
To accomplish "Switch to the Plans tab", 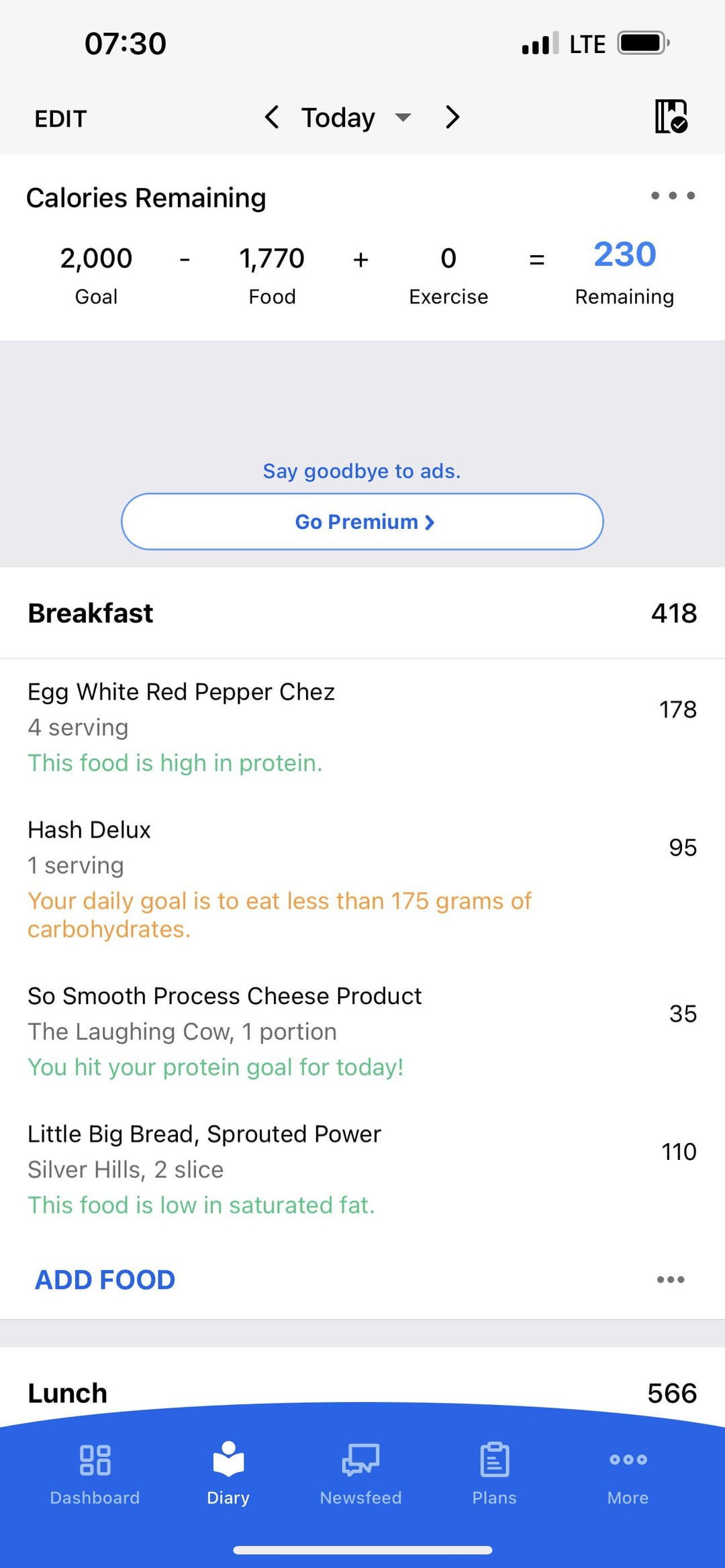I will click(x=494, y=1475).
